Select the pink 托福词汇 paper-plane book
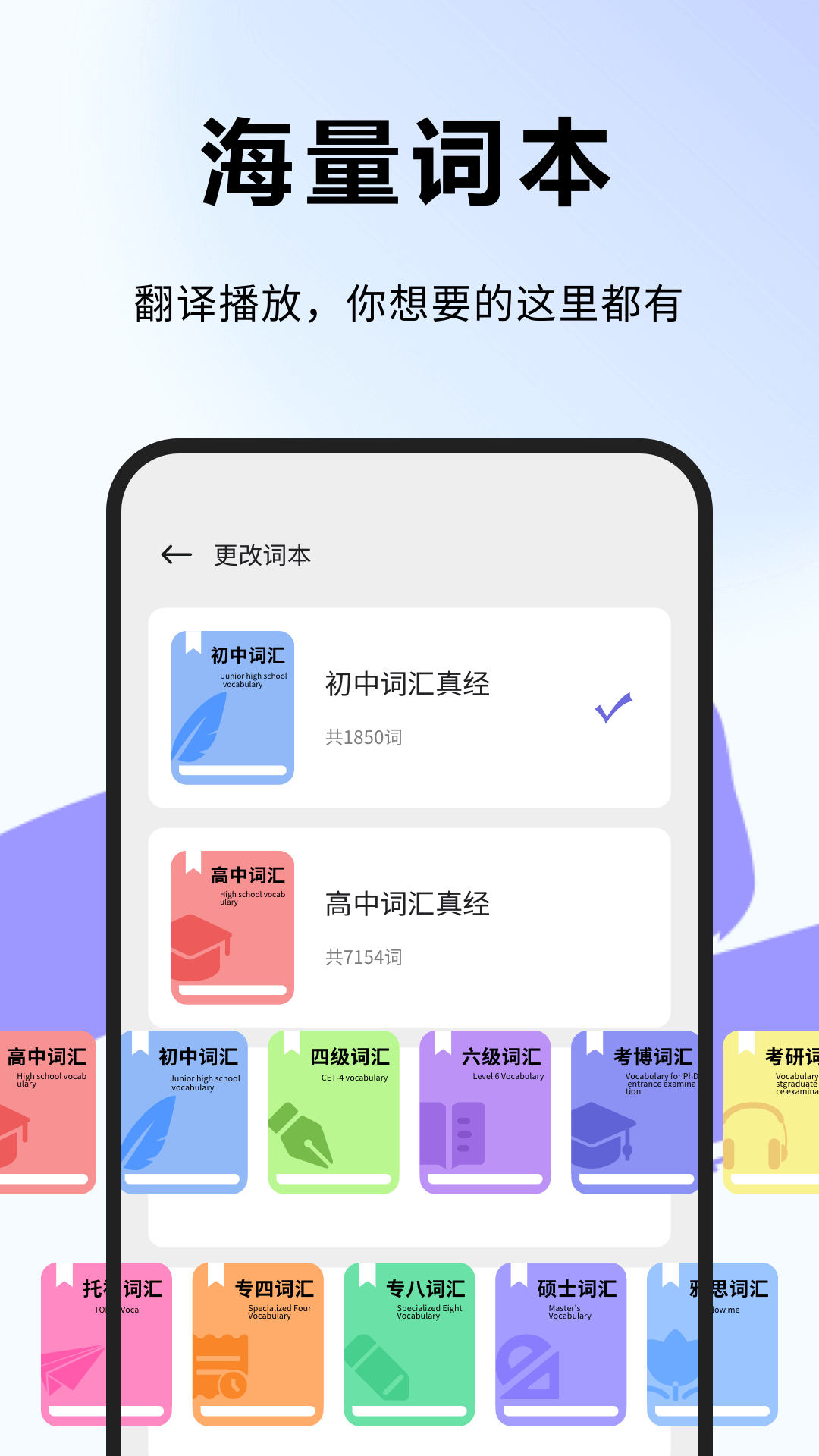Image resolution: width=819 pixels, height=1456 pixels. tap(106, 1342)
